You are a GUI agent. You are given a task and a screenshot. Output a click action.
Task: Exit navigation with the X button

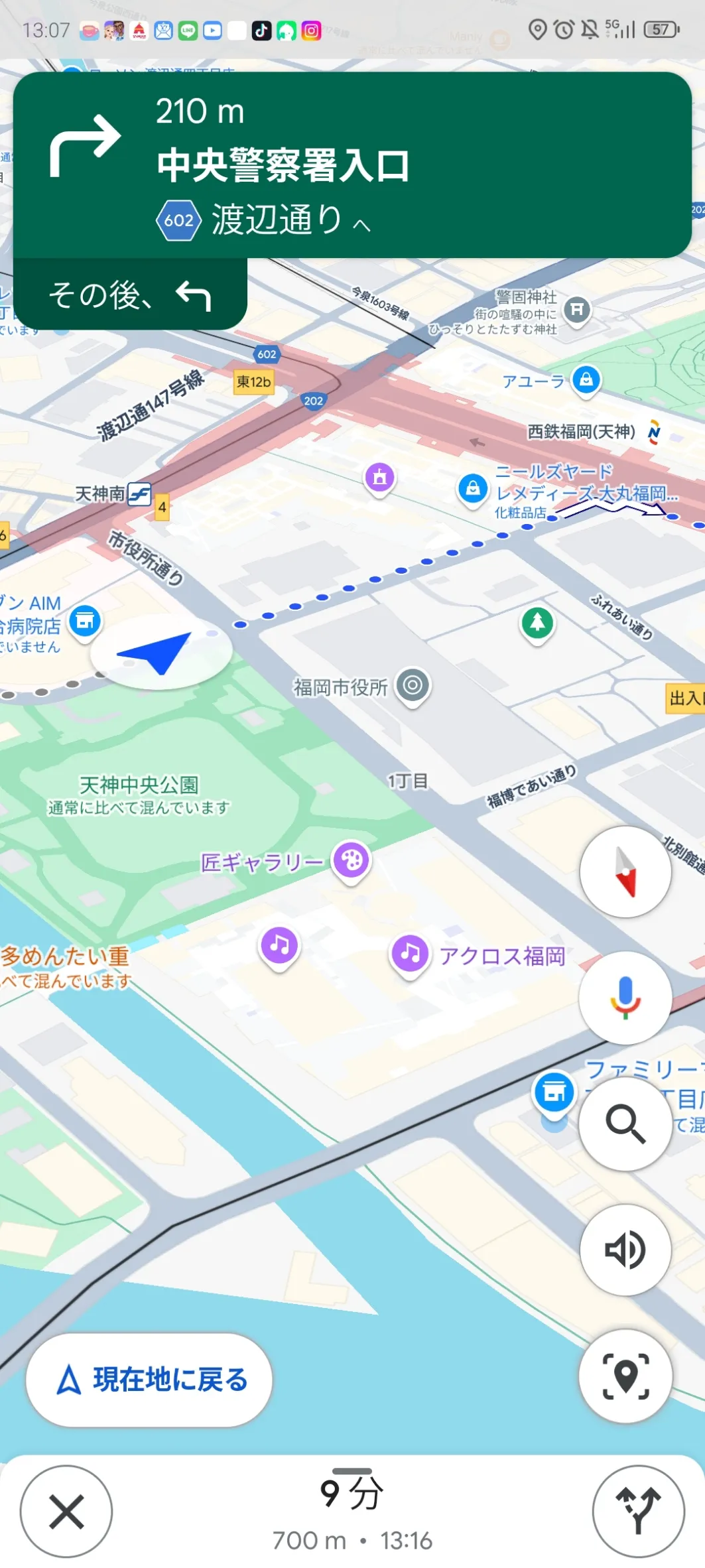(x=66, y=1512)
